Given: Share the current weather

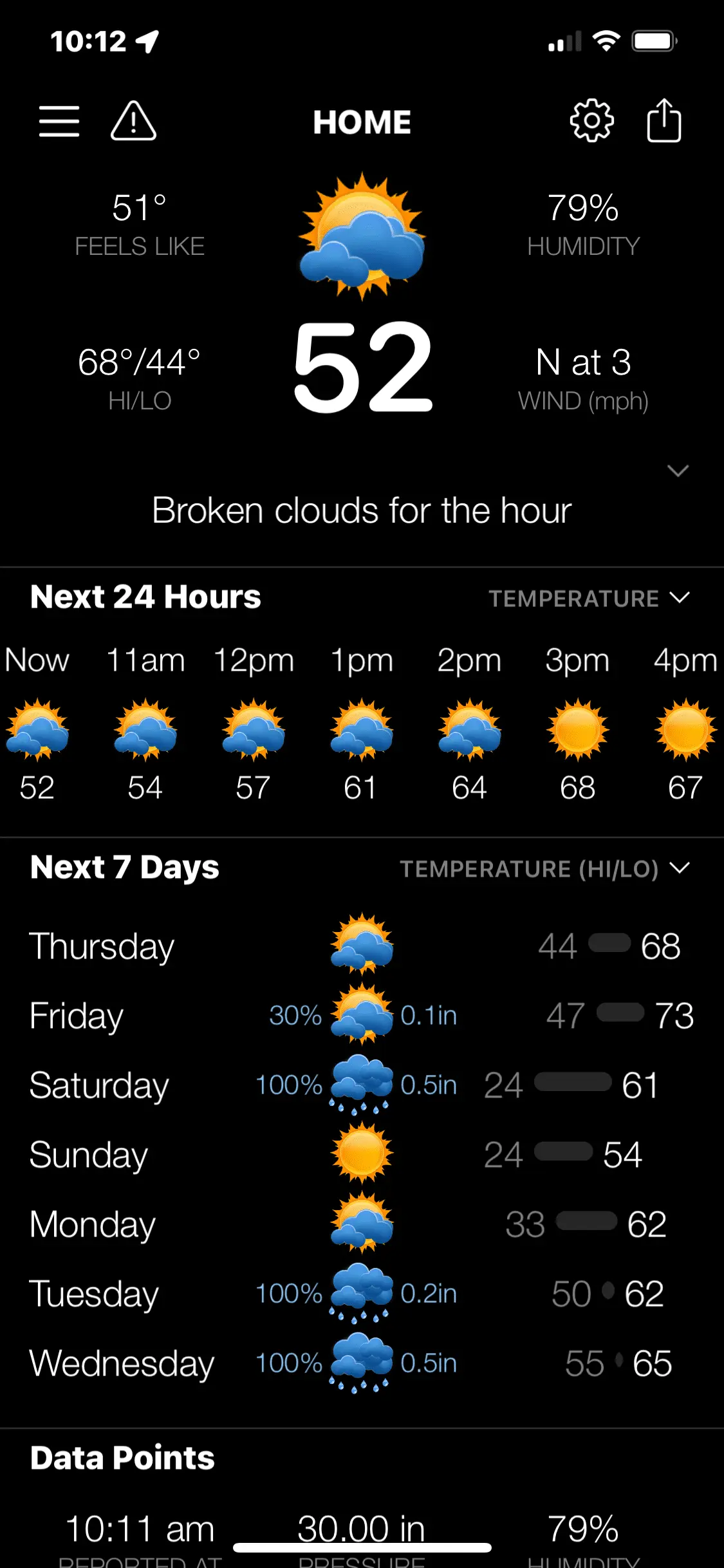Looking at the screenshot, I should 664,120.
